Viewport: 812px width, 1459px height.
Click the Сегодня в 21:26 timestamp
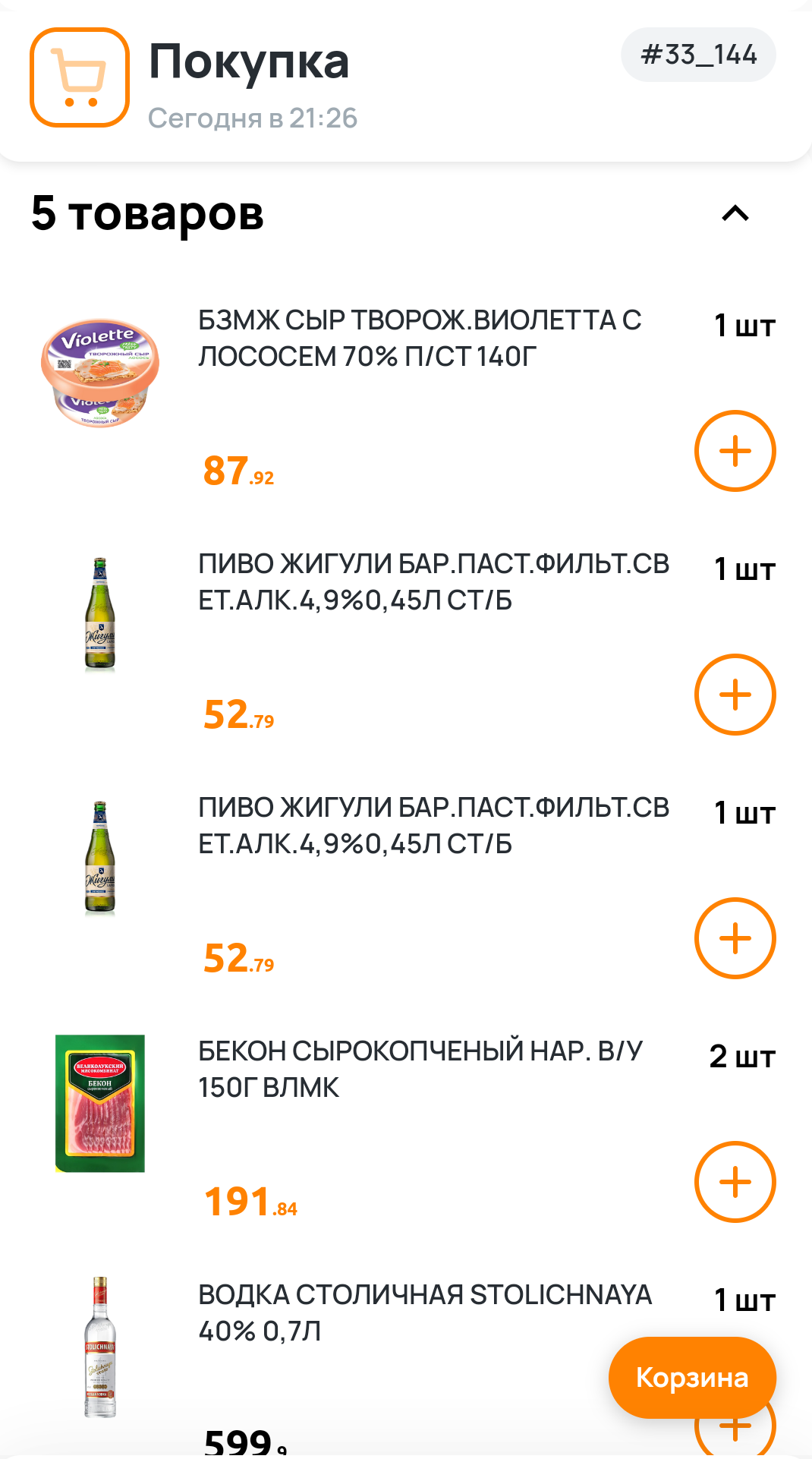click(253, 118)
